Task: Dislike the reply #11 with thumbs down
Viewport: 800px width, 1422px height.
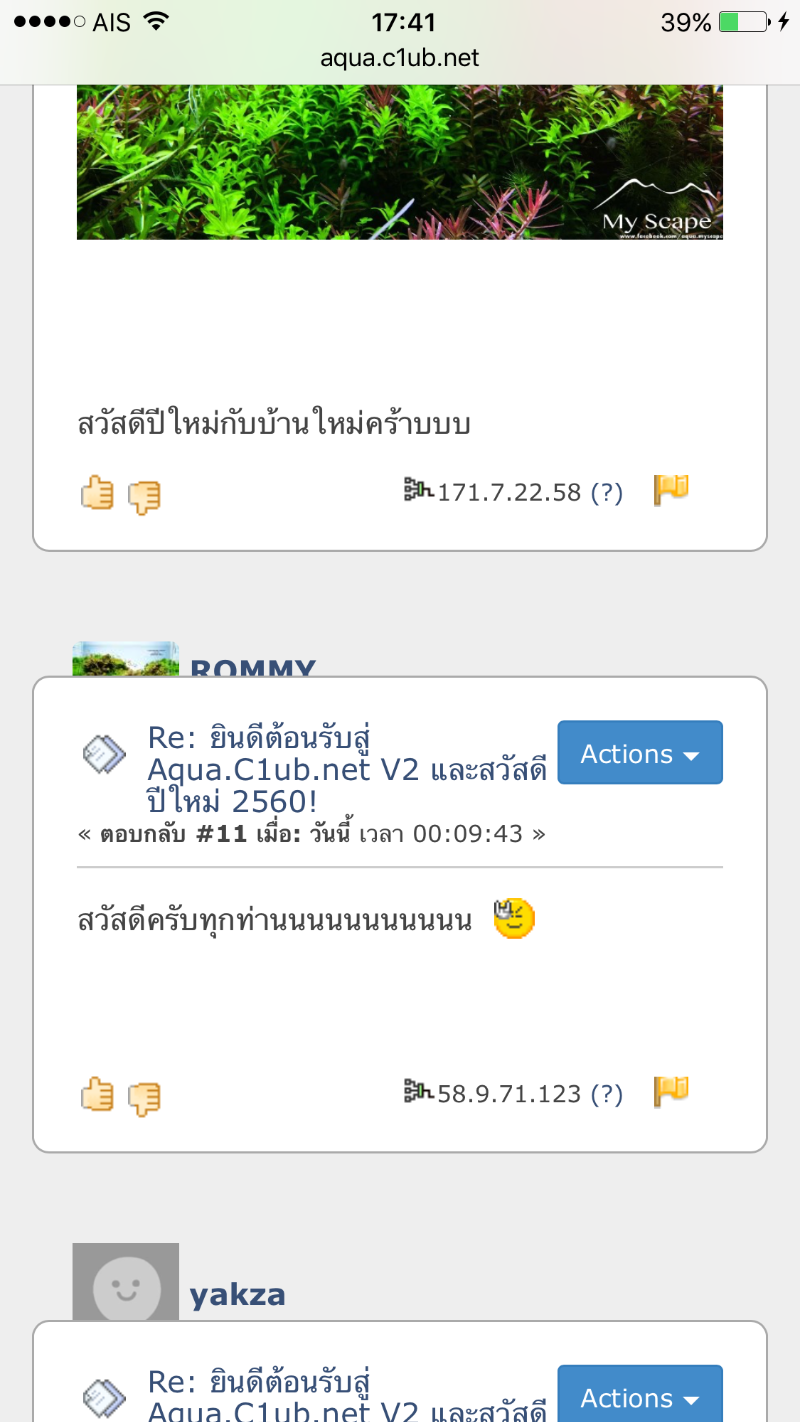Action: [145, 1099]
